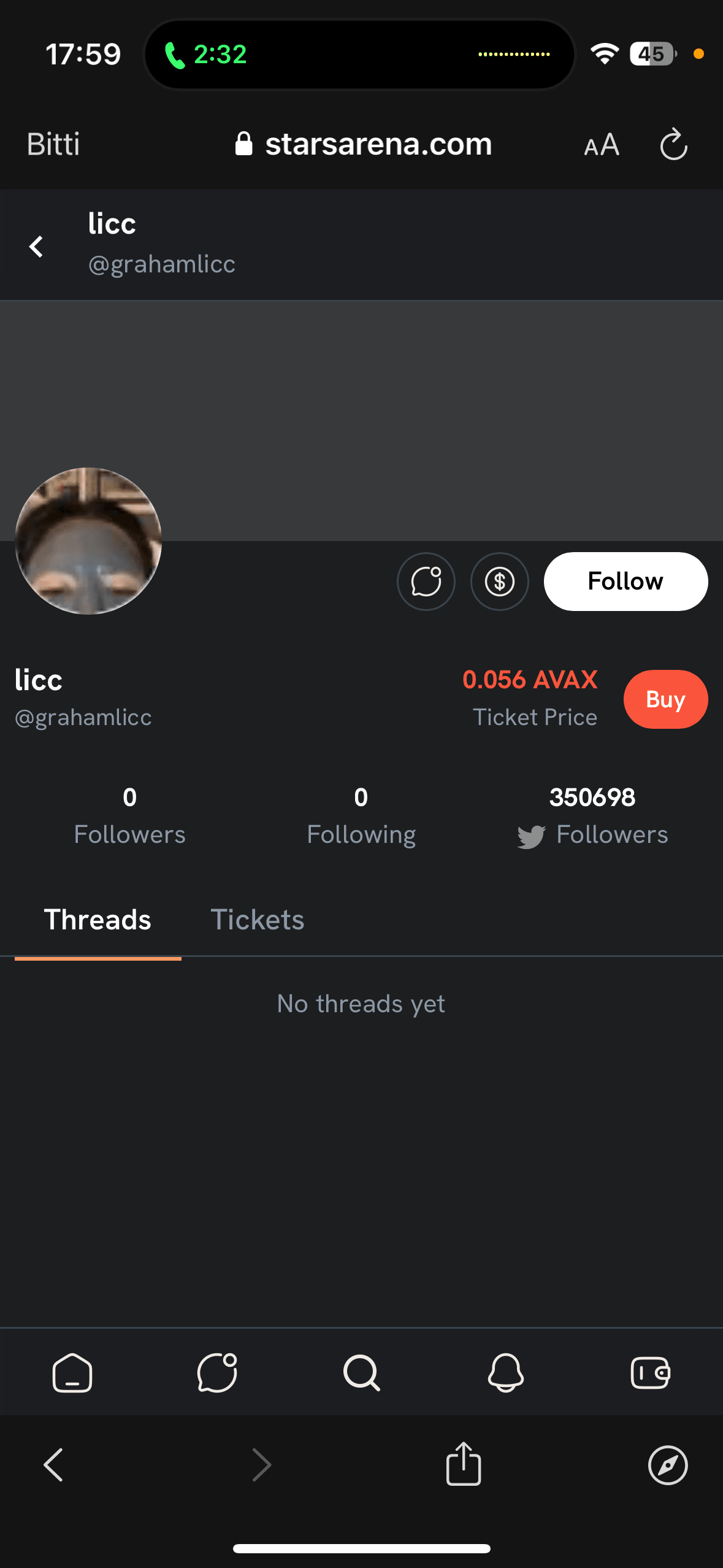
Task: Follow the licc profile
Action: (625, 581)
